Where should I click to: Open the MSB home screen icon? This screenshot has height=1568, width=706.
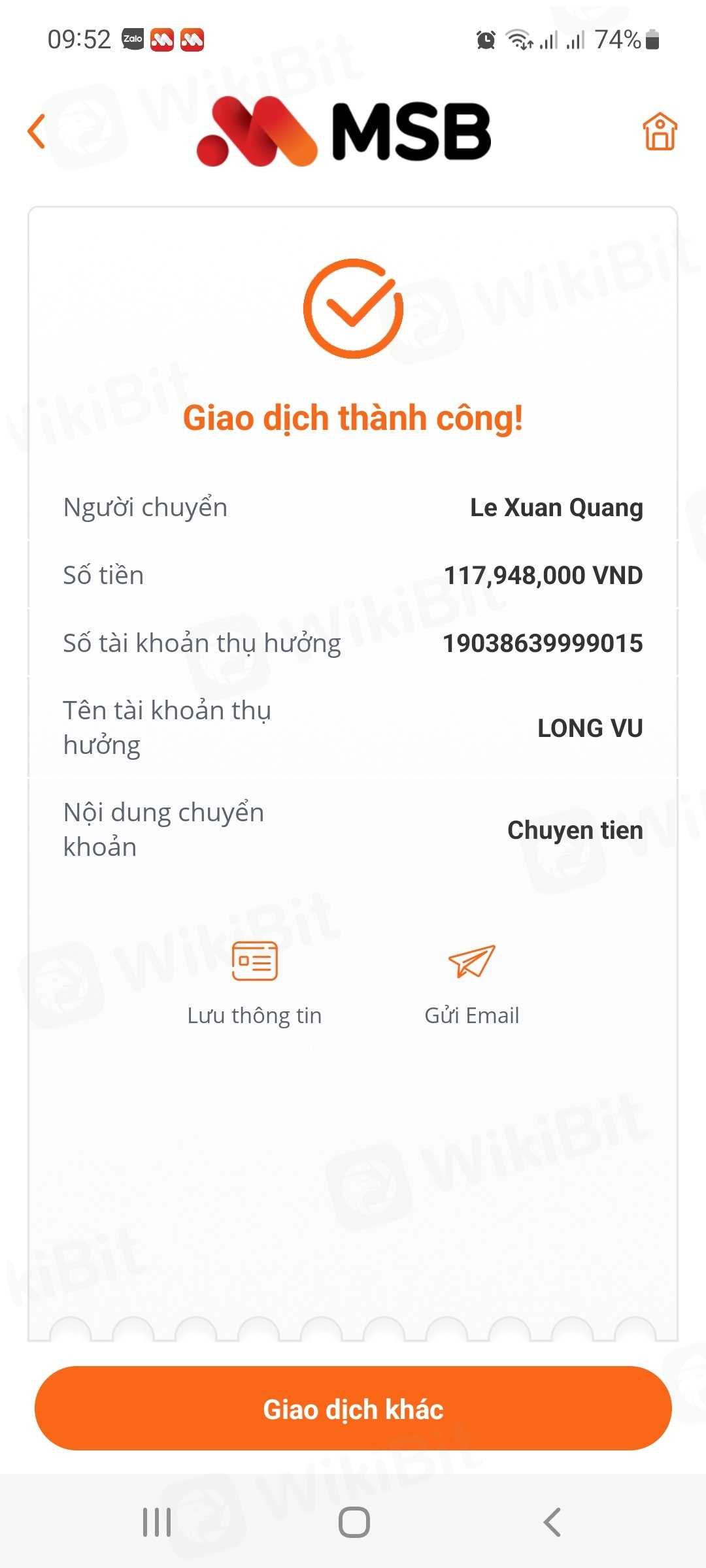coord(660,131)
